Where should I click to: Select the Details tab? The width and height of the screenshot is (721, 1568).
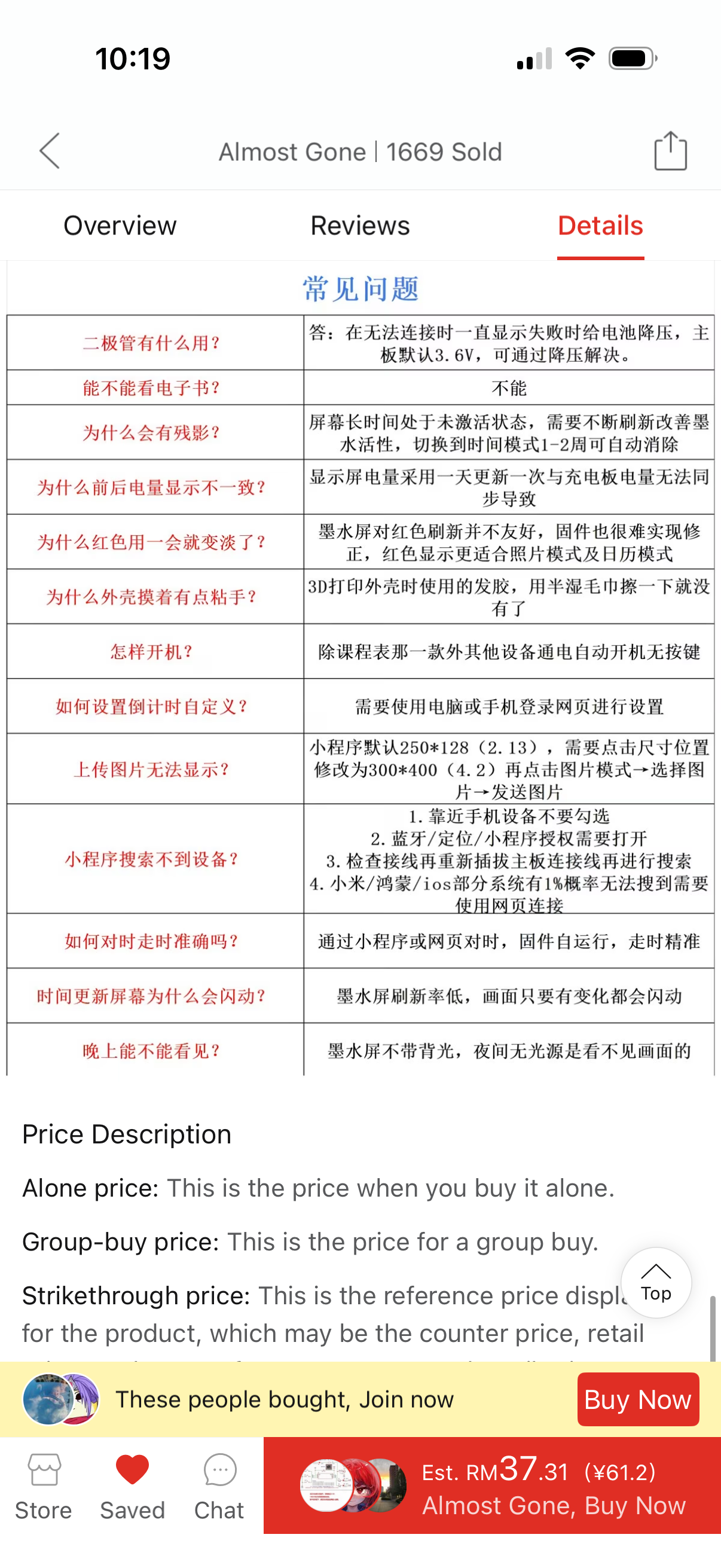pos(600,226)
